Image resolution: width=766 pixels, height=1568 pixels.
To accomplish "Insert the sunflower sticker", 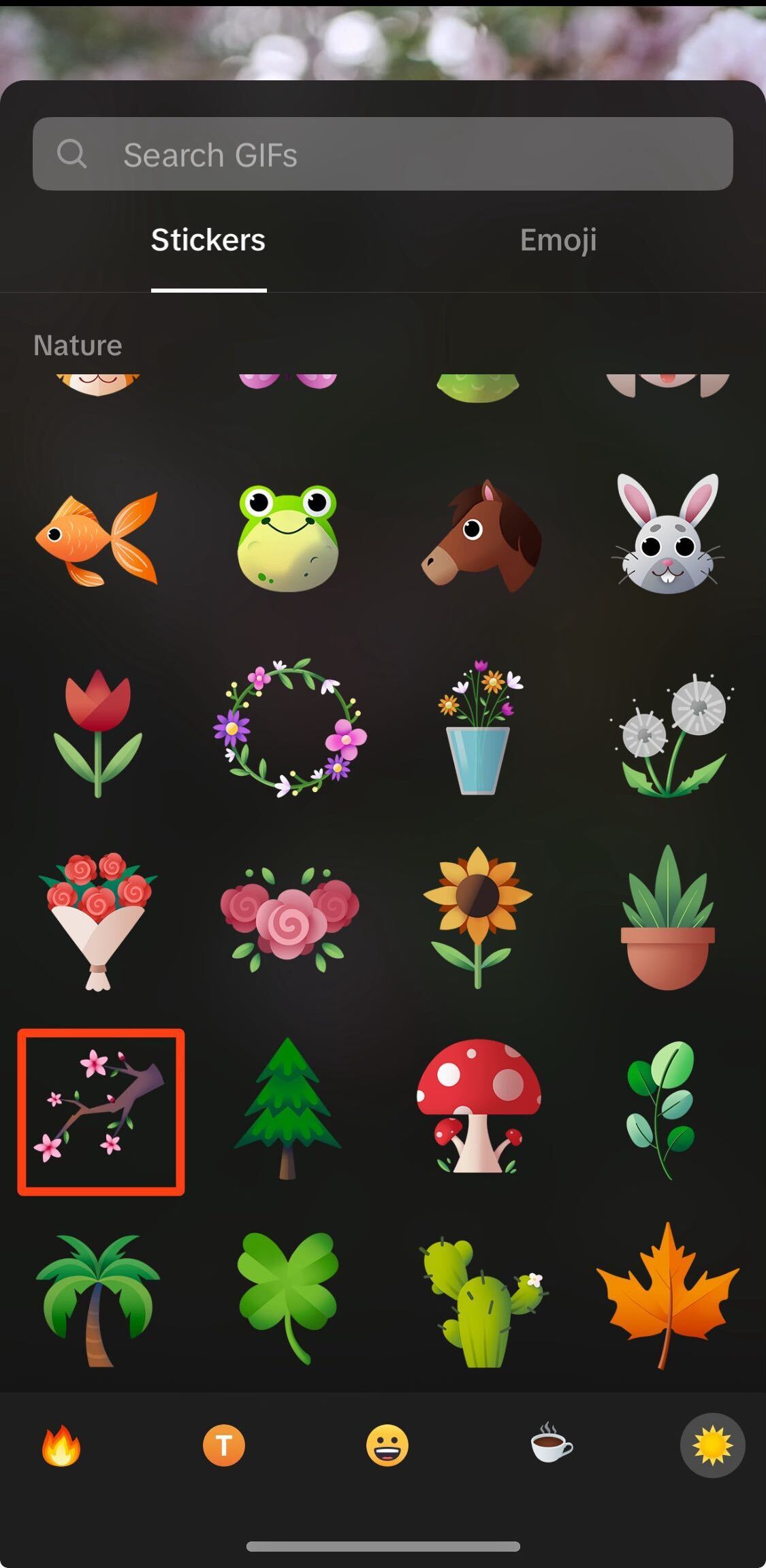I will 477,915.
